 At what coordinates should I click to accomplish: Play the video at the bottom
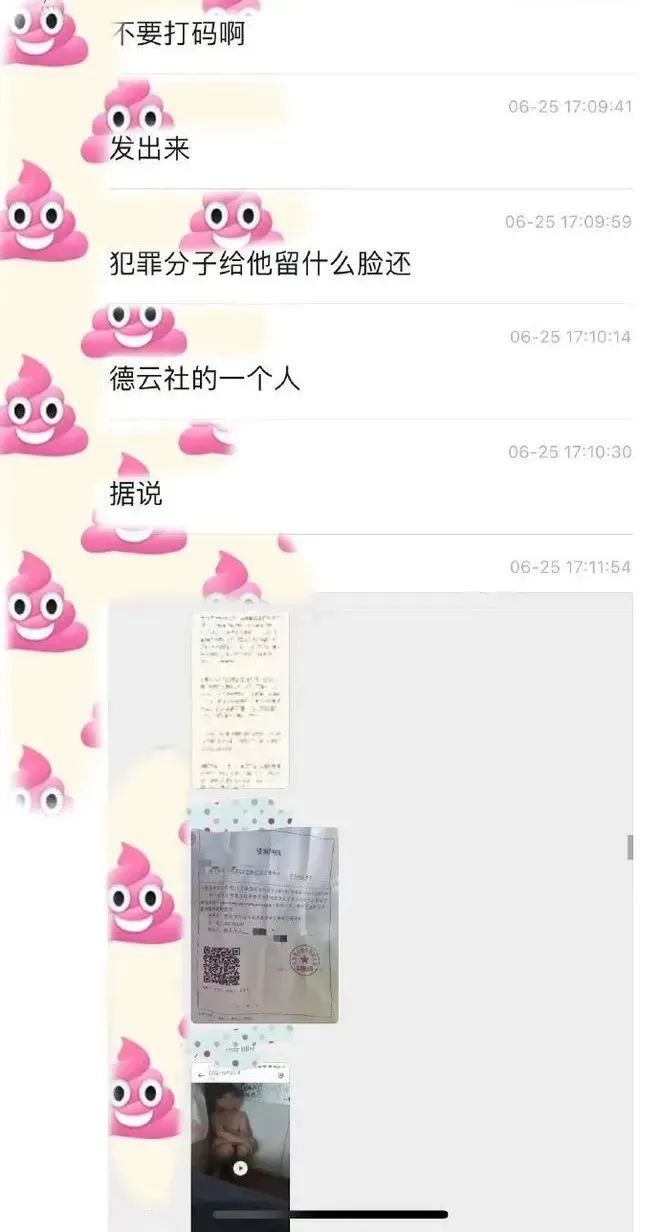pos(240,1167)
